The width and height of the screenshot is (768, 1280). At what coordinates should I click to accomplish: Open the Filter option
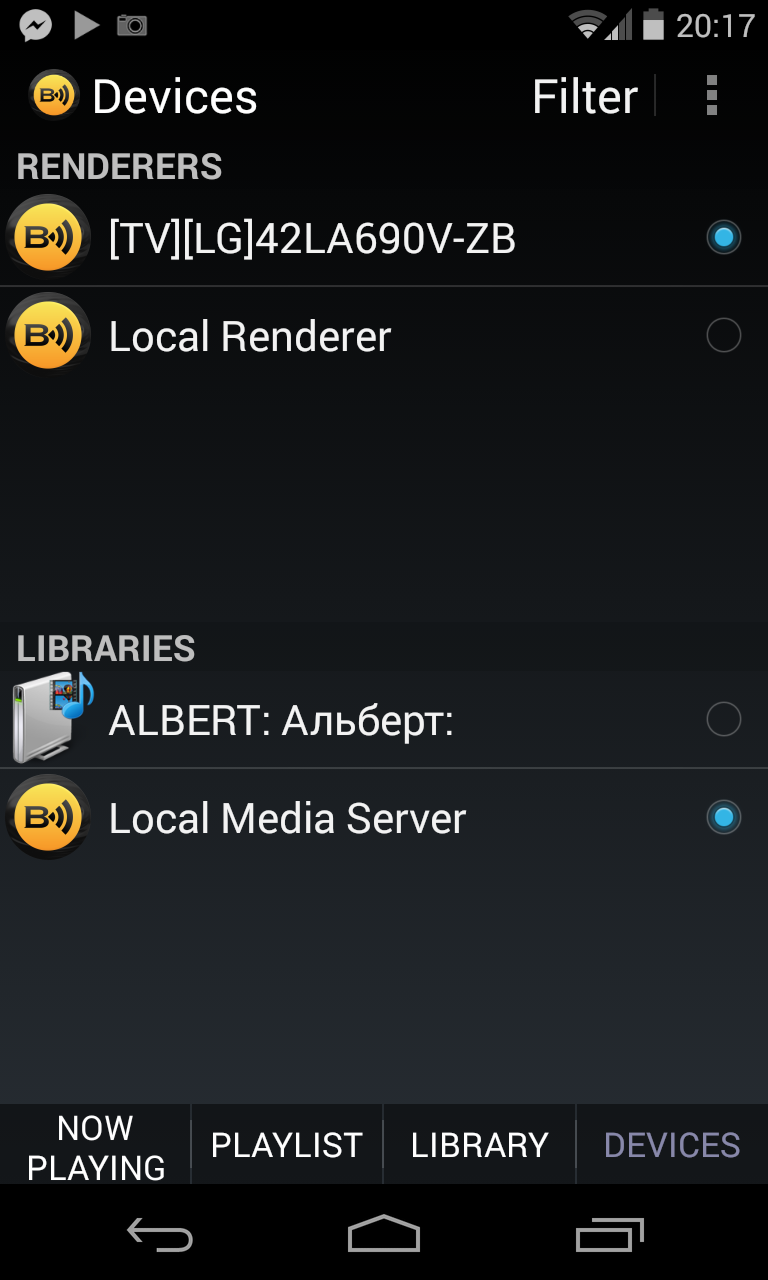(585, 97)
